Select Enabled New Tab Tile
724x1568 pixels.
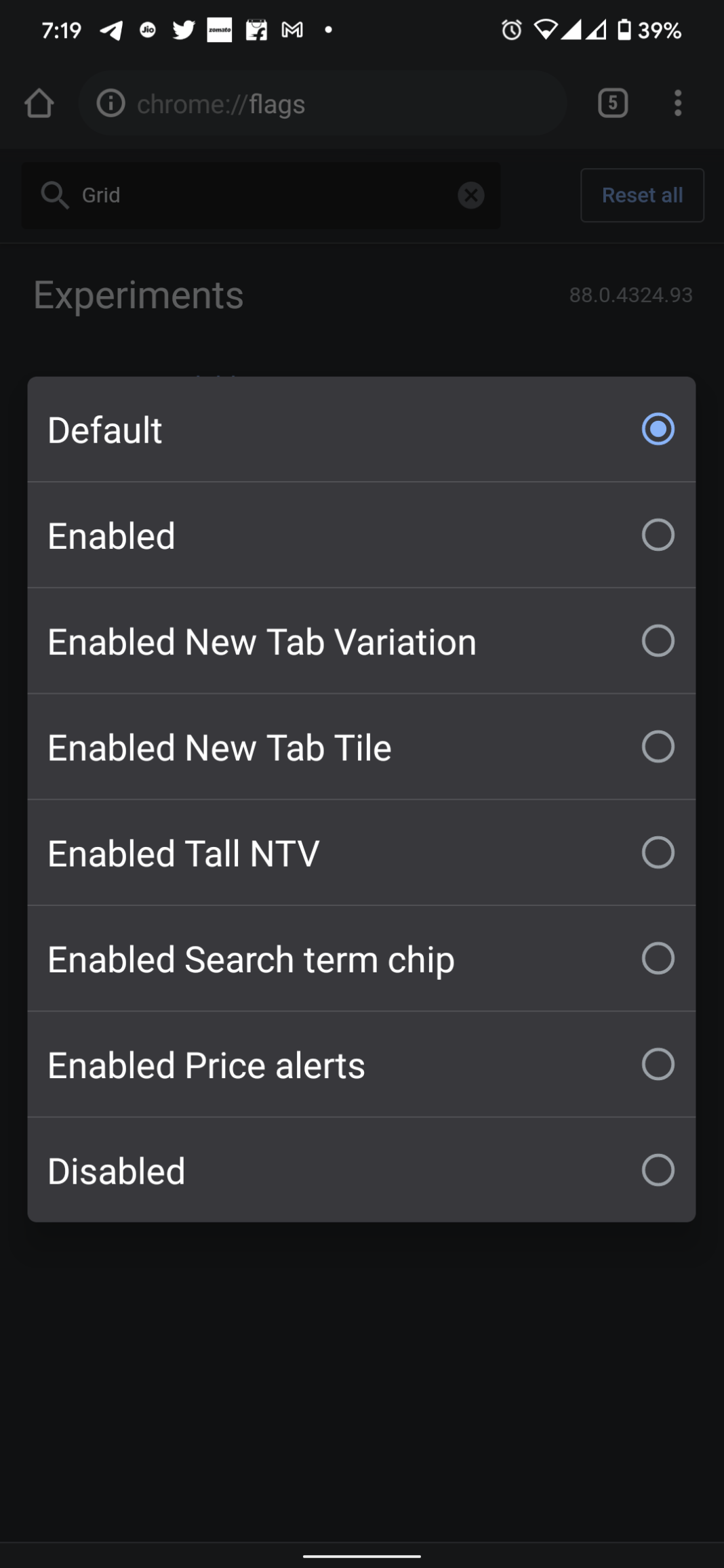click(361, 747)
